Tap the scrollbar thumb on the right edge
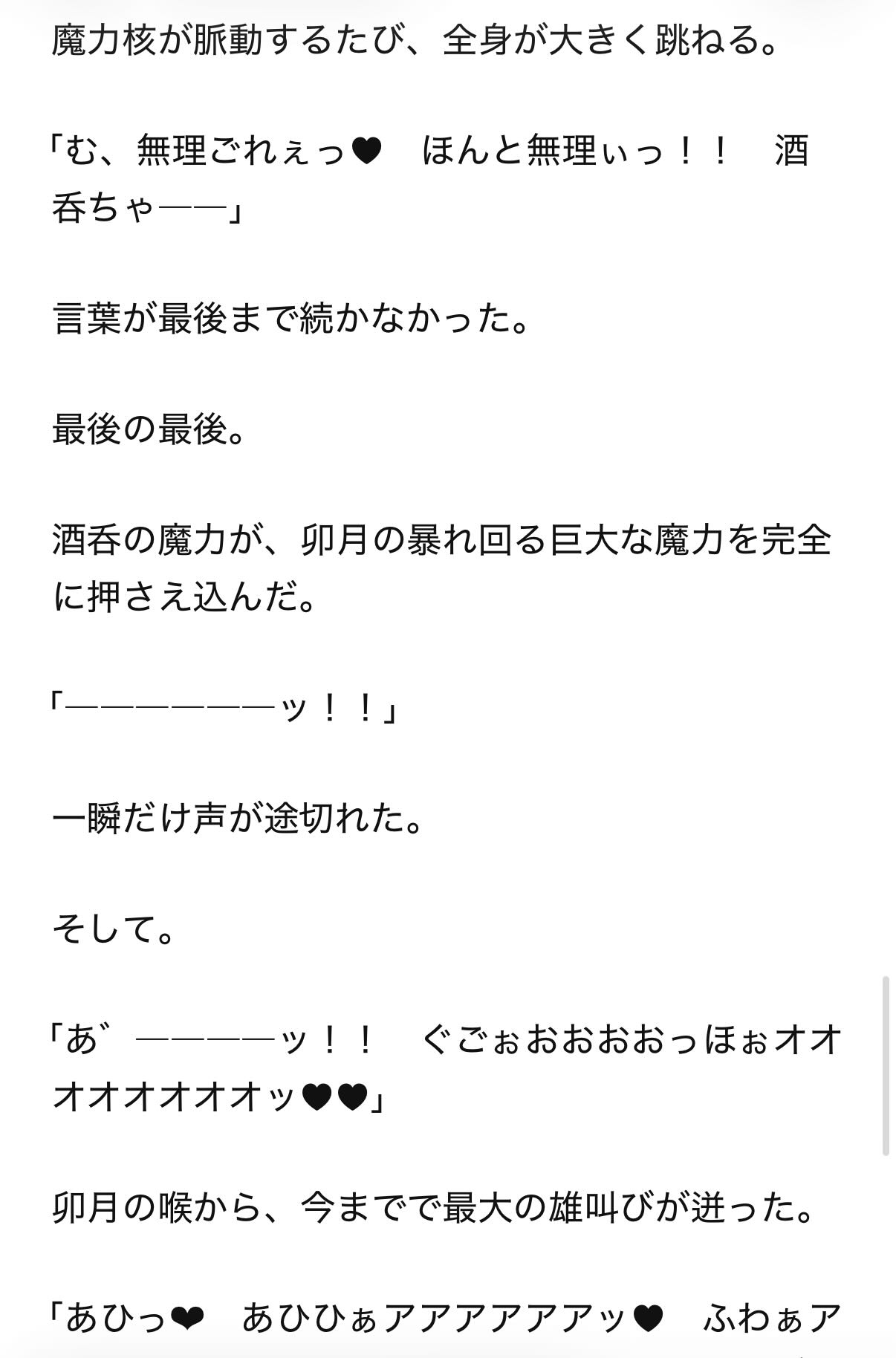The image size is (896, 1358). (886, 1067)
